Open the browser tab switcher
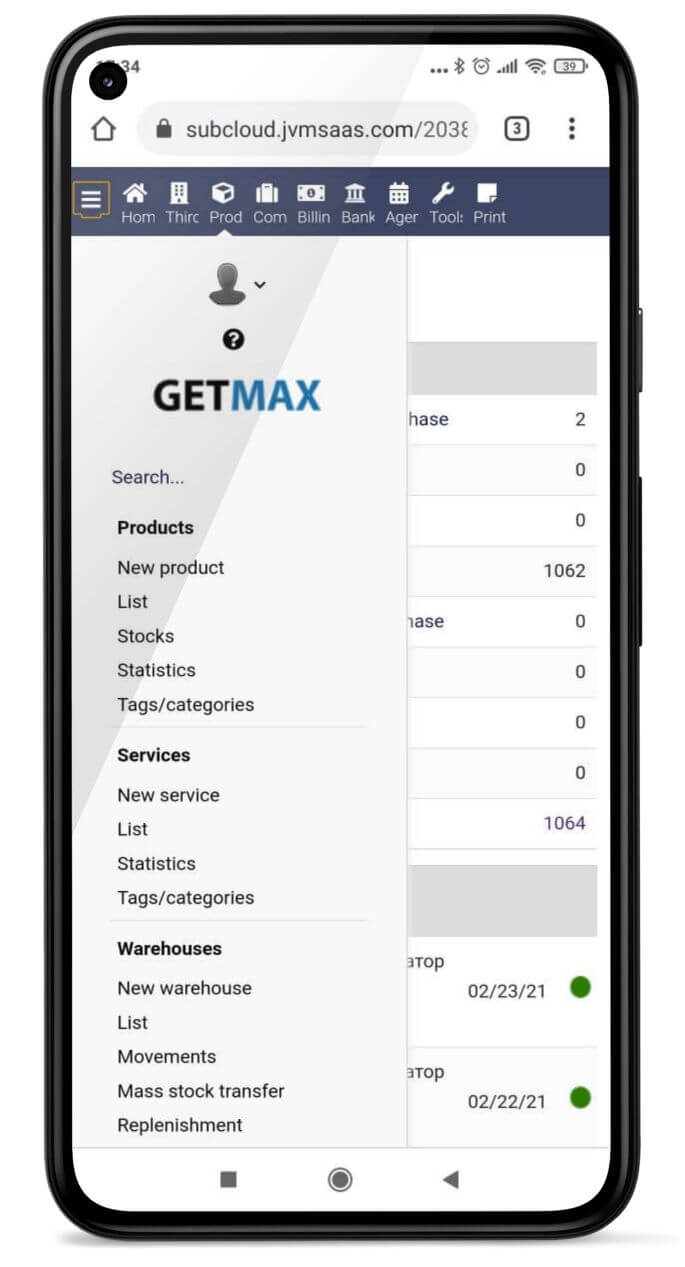Viewport: 685px width, 1267px height. (x=516, y=129)
